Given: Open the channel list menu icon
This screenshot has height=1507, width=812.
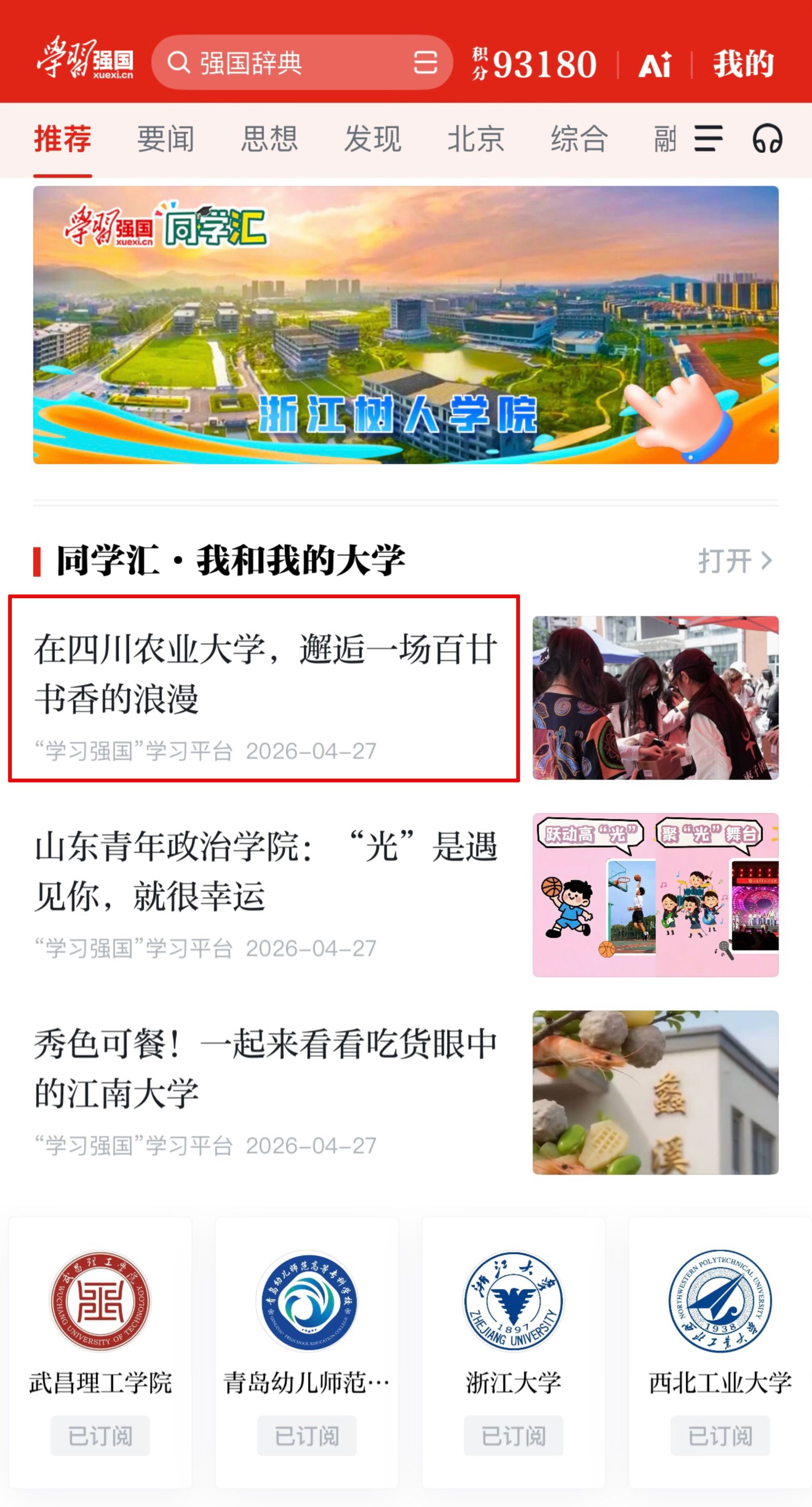Looking at the screenshot, I should 709,139.
